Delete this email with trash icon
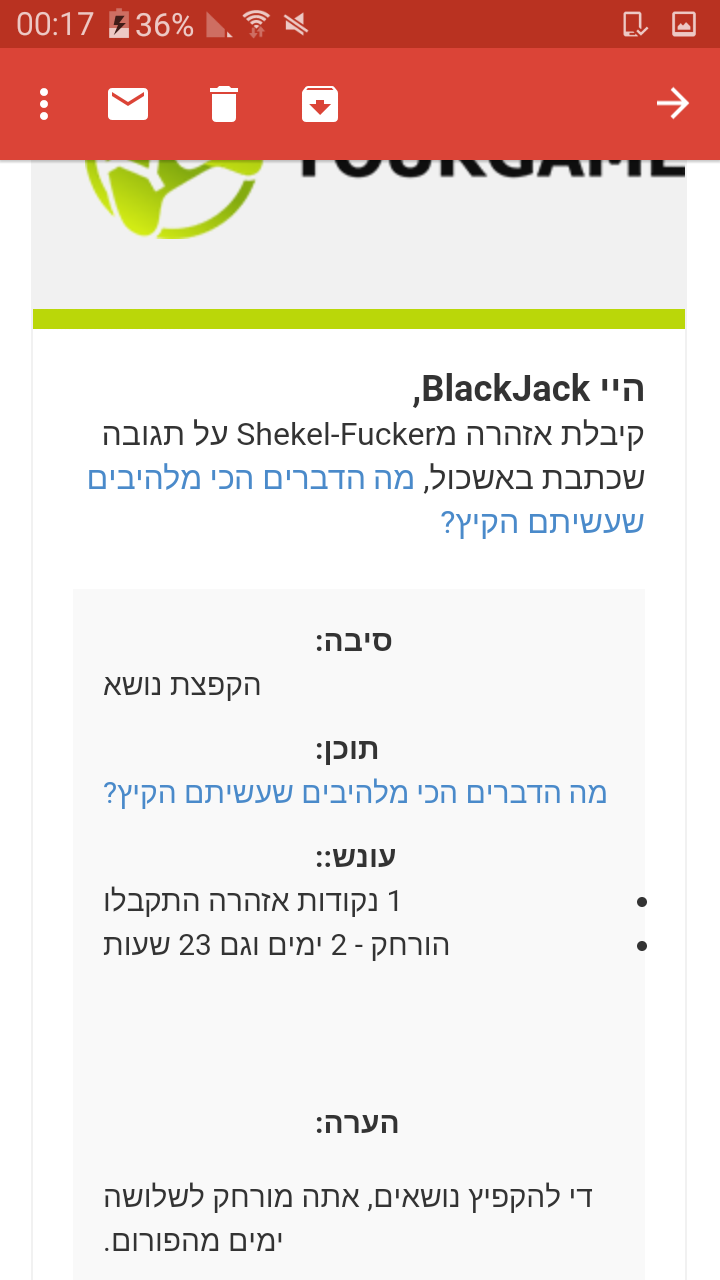Screen dimensions: 720x1280 [224, 104]
